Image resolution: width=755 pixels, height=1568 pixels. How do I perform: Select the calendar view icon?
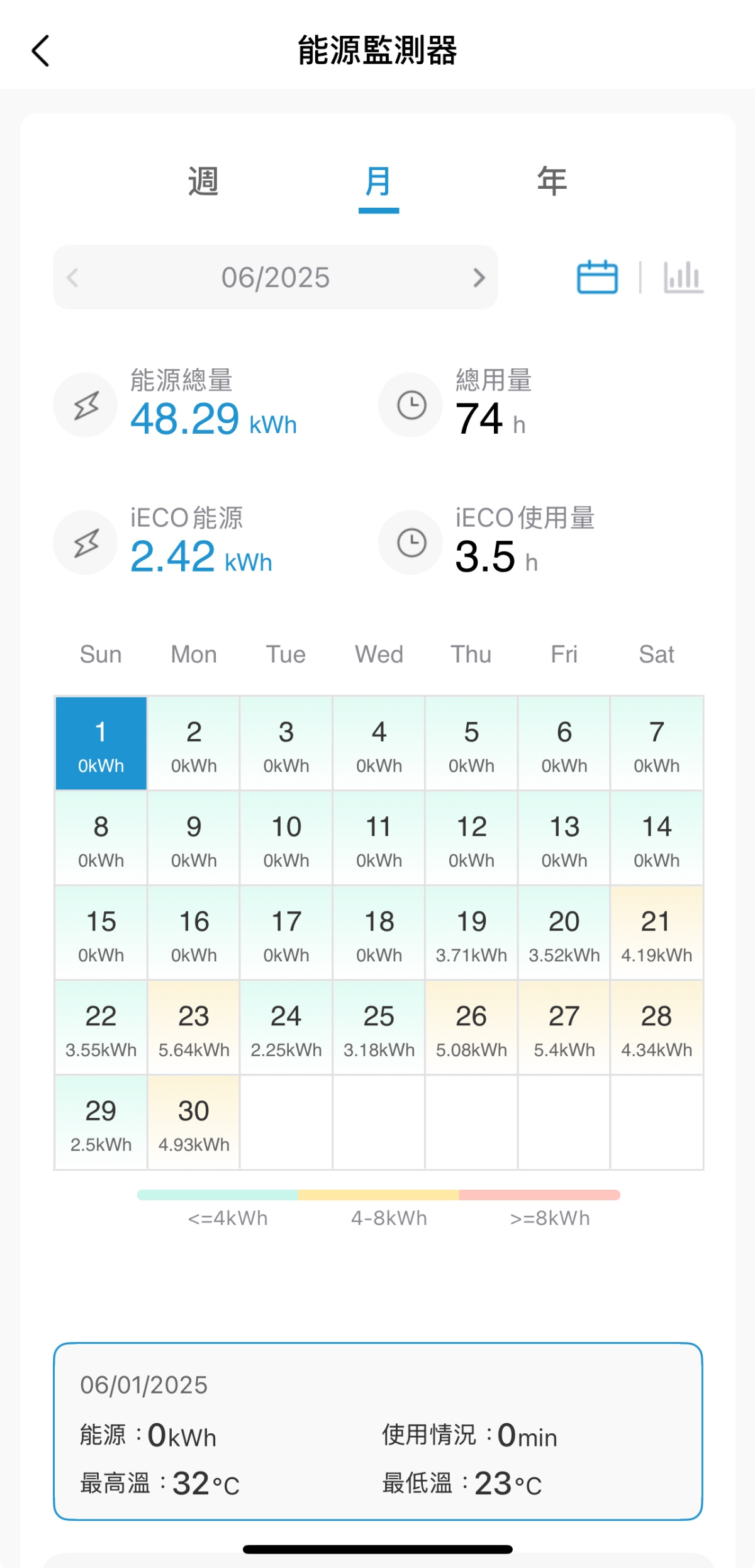(x=597, y=278)
